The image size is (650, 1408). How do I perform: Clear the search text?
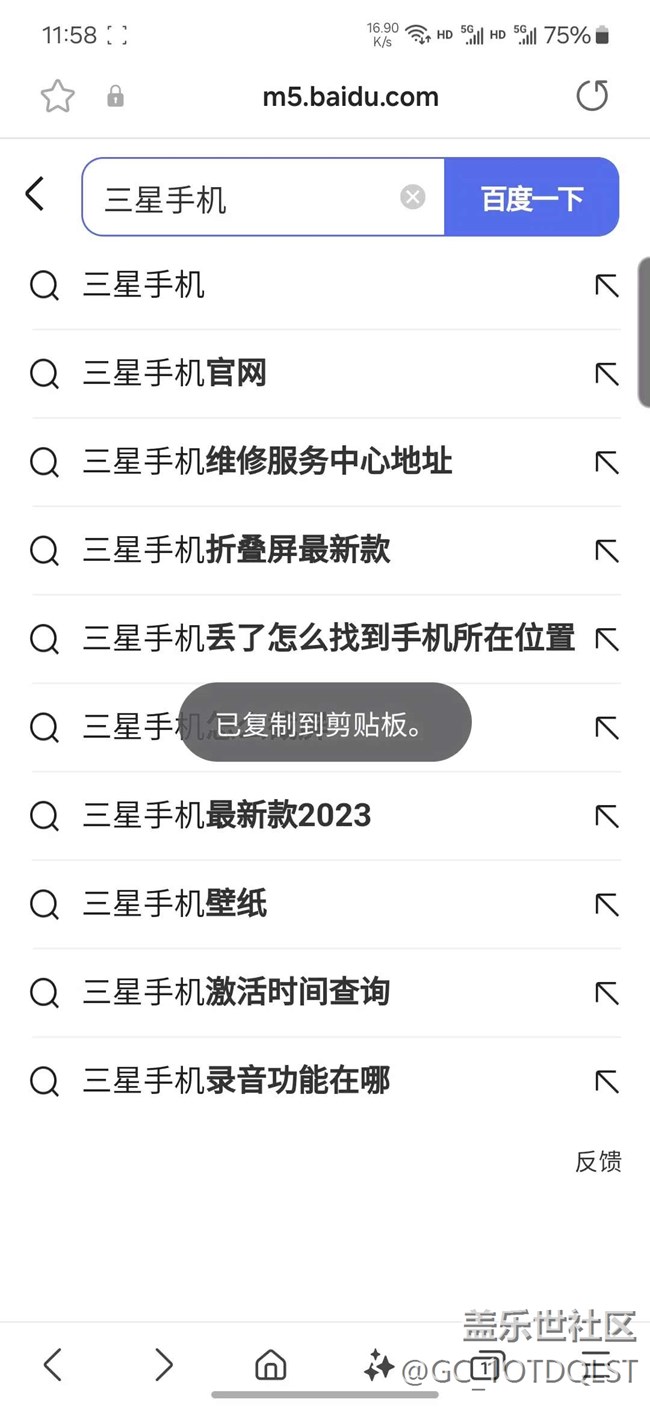pos(413,197)
